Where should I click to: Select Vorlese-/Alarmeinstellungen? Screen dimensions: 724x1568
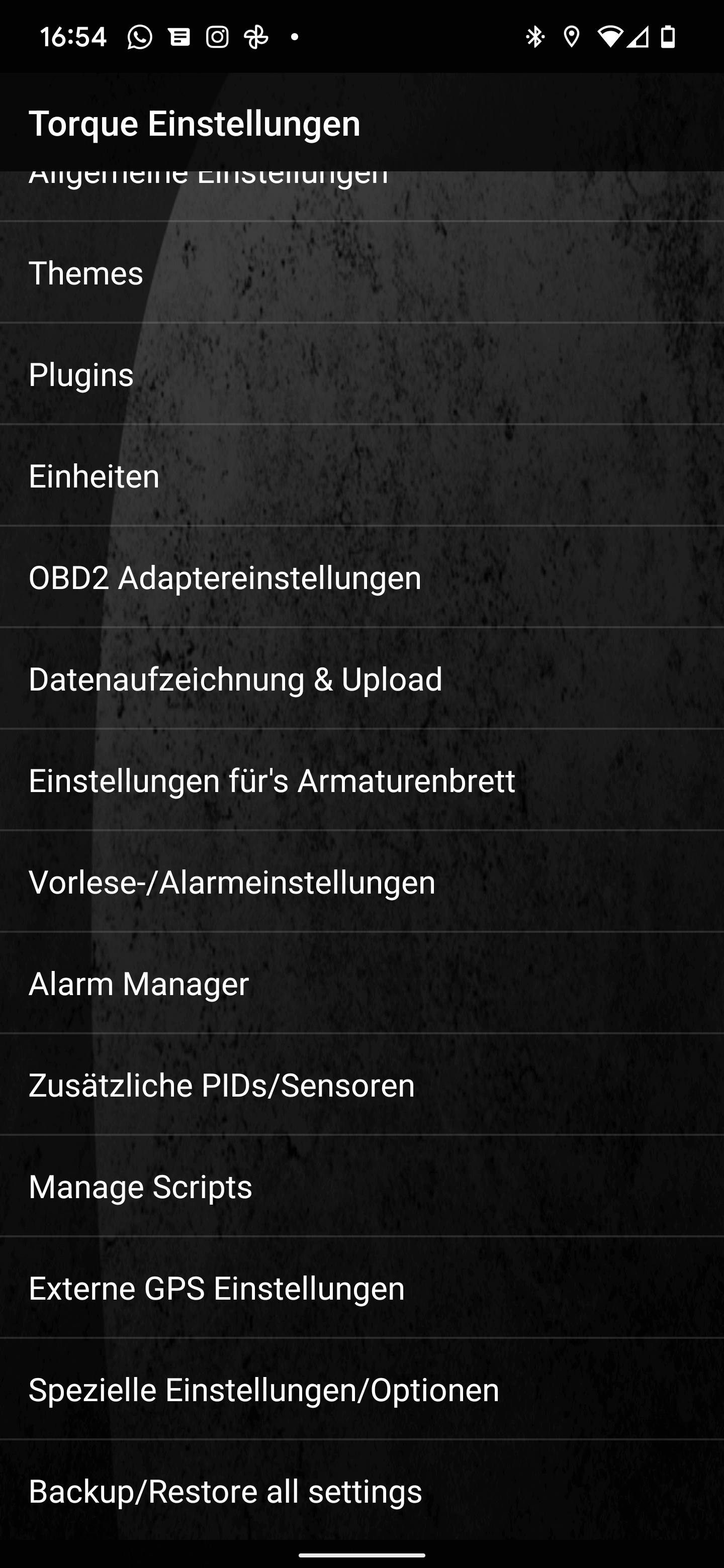coord(361,883)
